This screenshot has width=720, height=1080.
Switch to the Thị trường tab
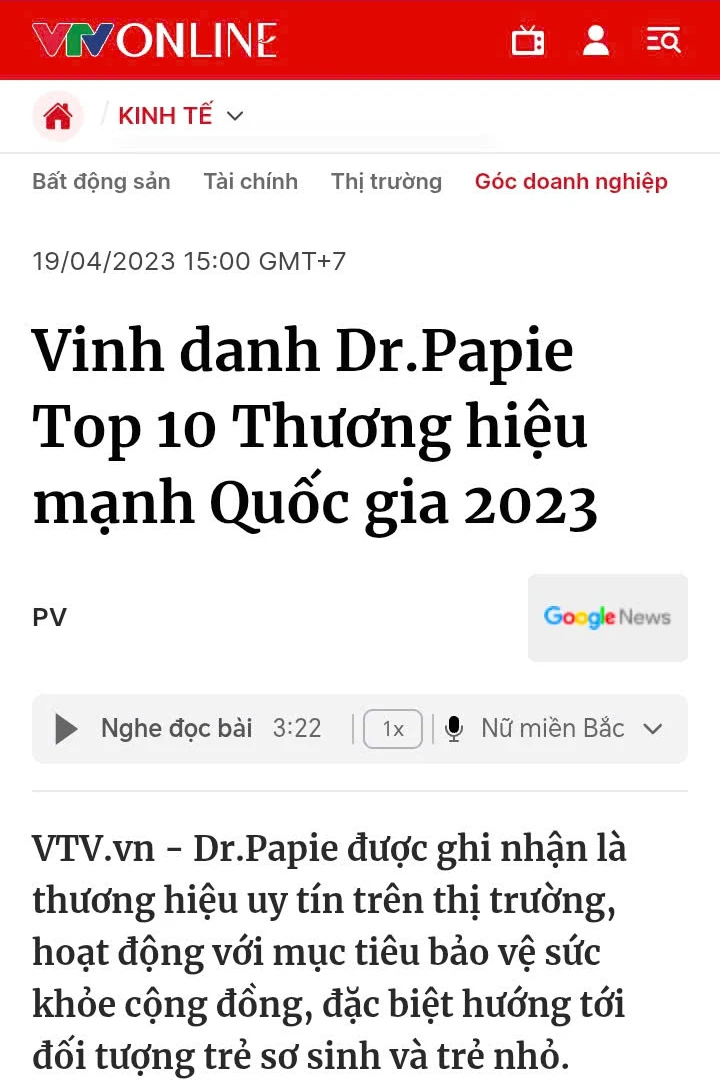coord(386,181)
